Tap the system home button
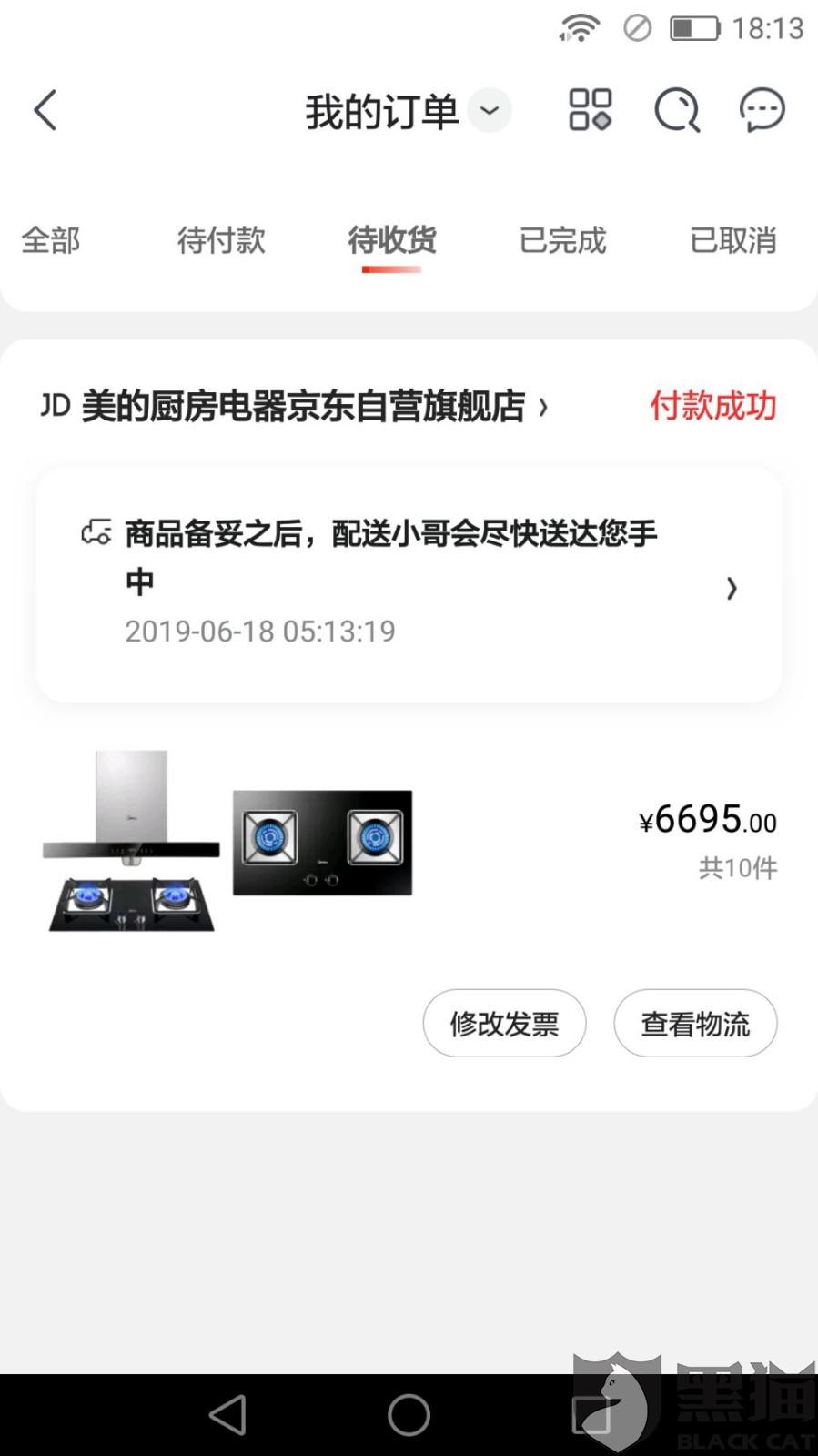The width and height of the screenshot is (818, 1456). (x=409, y=1415)
